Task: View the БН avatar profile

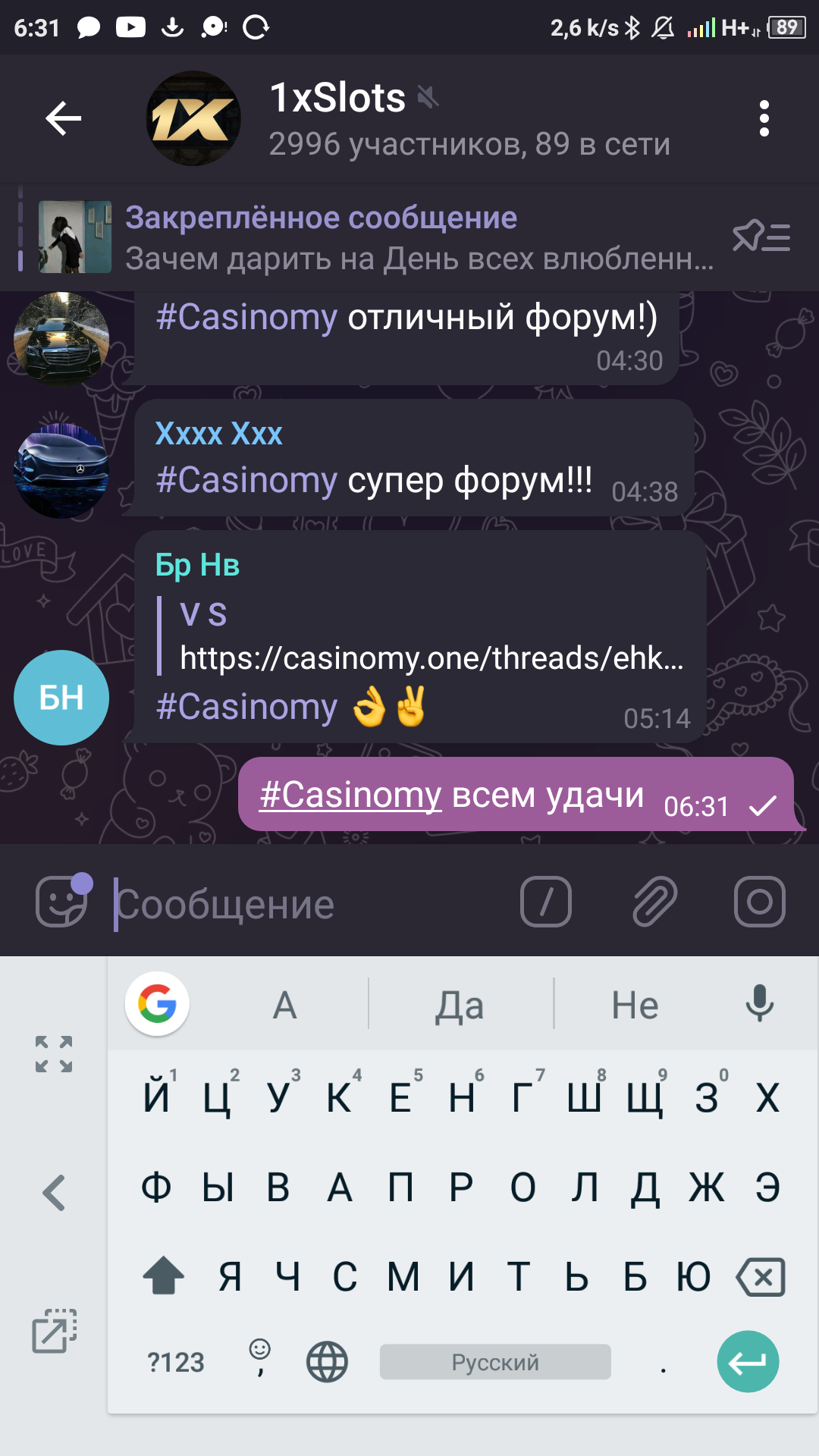Action: 61,698
